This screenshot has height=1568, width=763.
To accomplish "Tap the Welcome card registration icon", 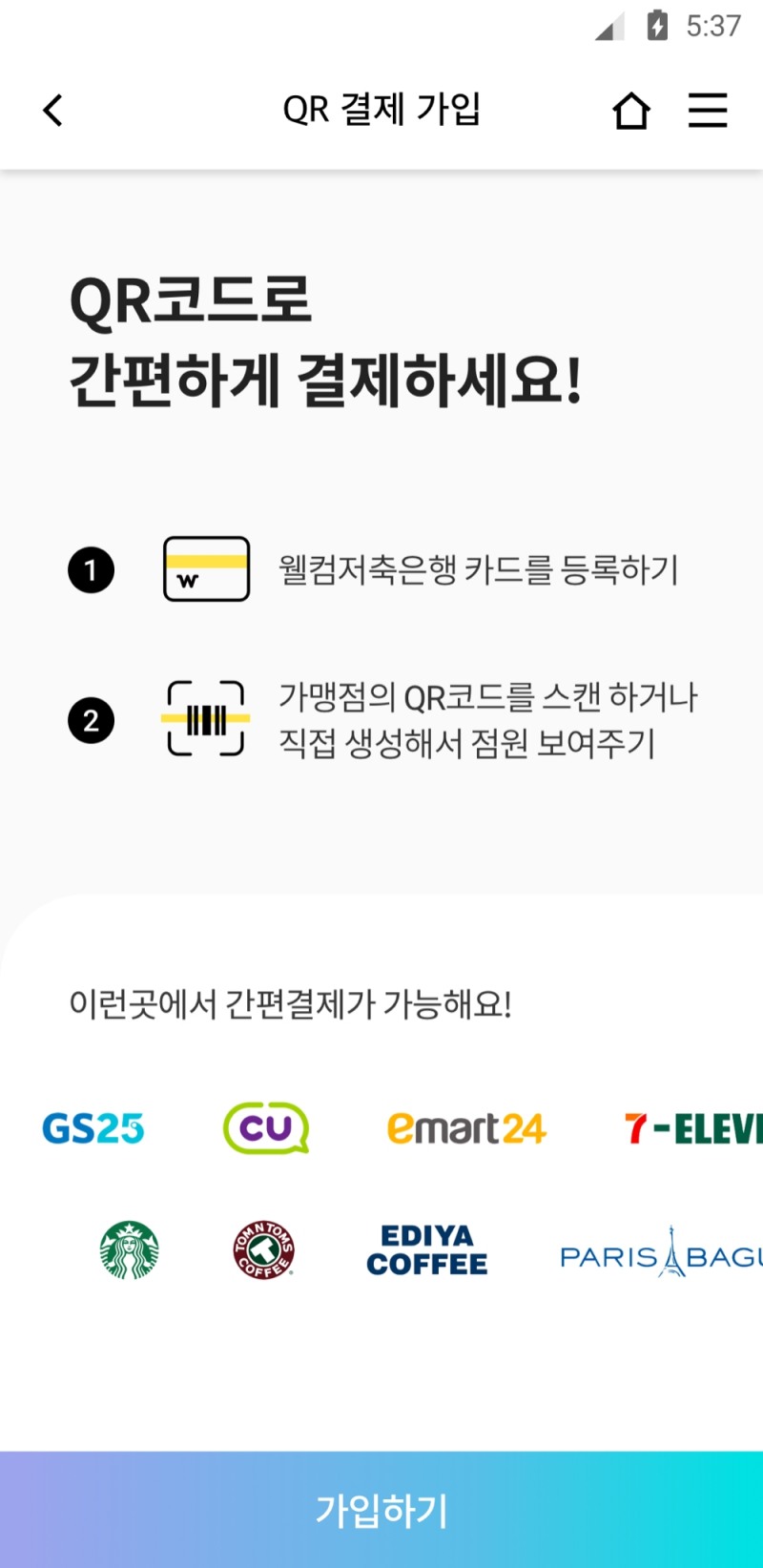I will coord(206,568).
